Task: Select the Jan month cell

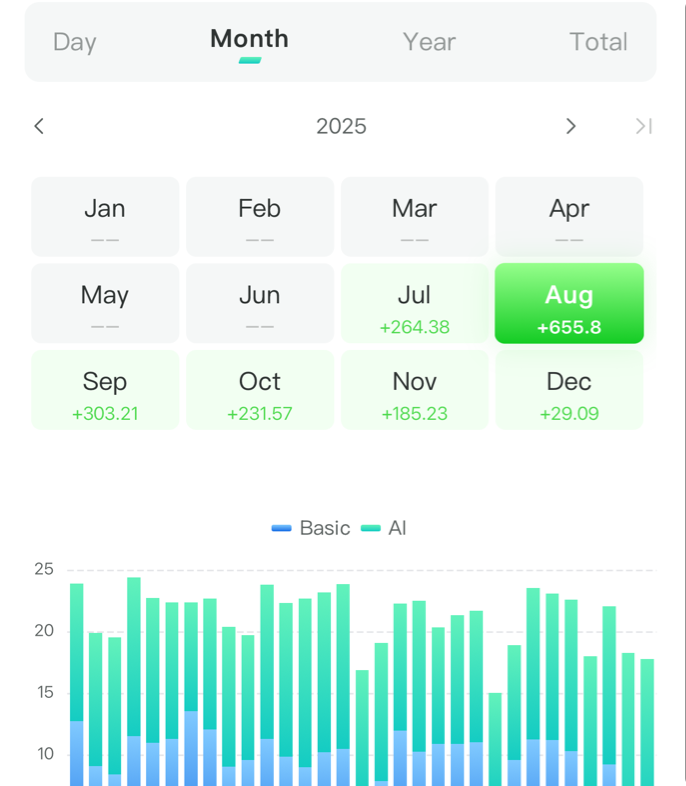Action: (x=105, y=217)
